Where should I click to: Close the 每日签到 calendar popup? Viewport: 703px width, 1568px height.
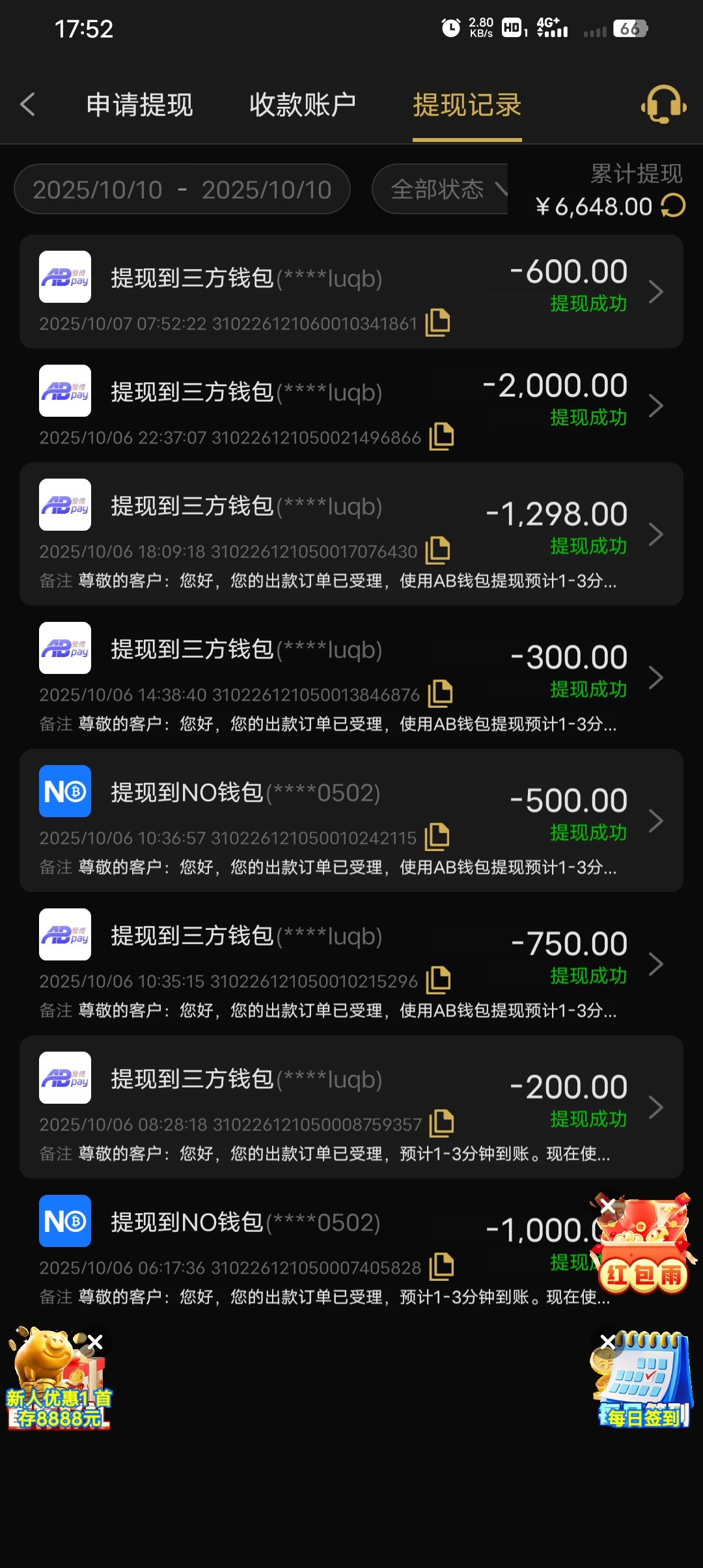click(608, 1342)
